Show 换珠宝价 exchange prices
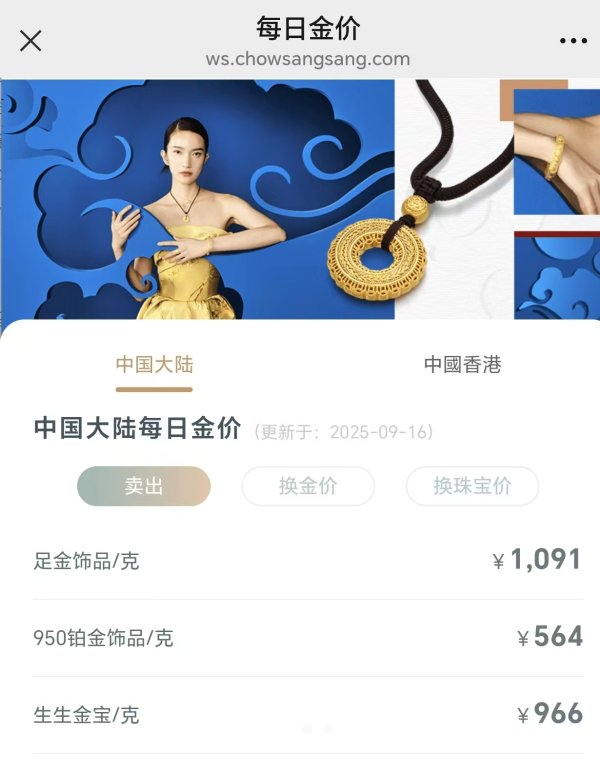 pyautogui.click(x=472, y=487)
